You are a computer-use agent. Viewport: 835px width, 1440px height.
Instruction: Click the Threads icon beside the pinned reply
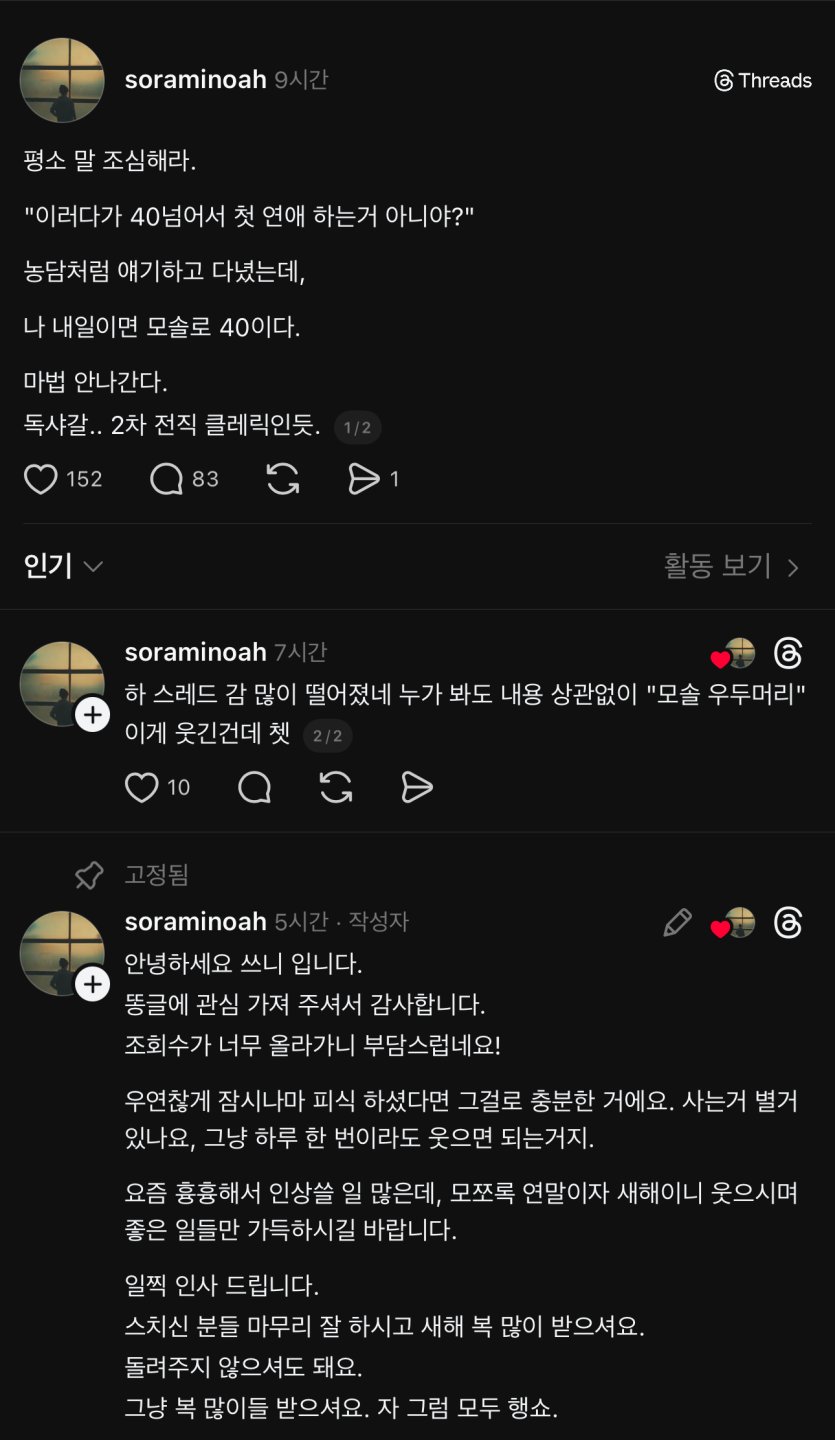pos(789,923)
